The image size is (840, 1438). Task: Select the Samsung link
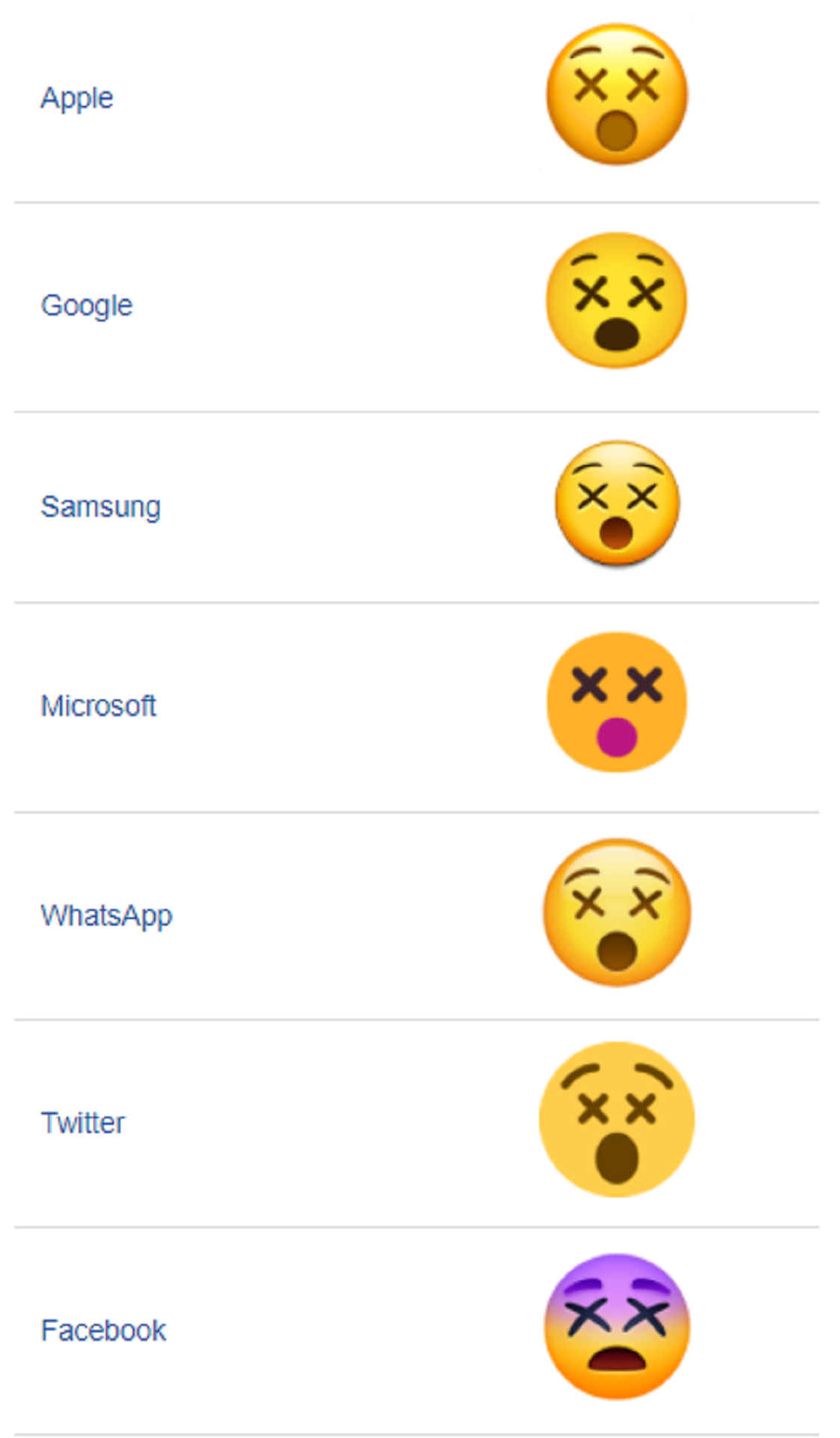(x=100, y=507)
